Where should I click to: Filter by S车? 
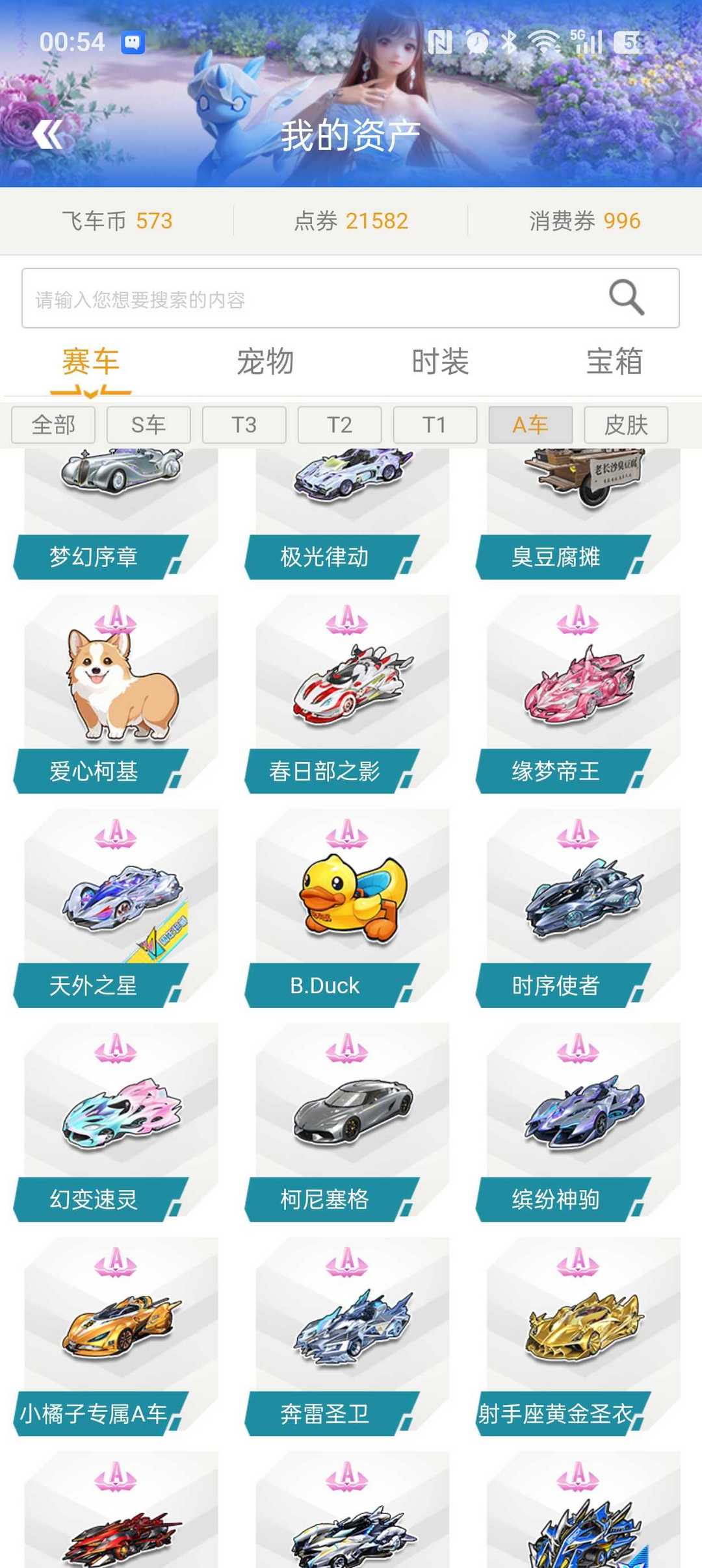tap(148, 425)
